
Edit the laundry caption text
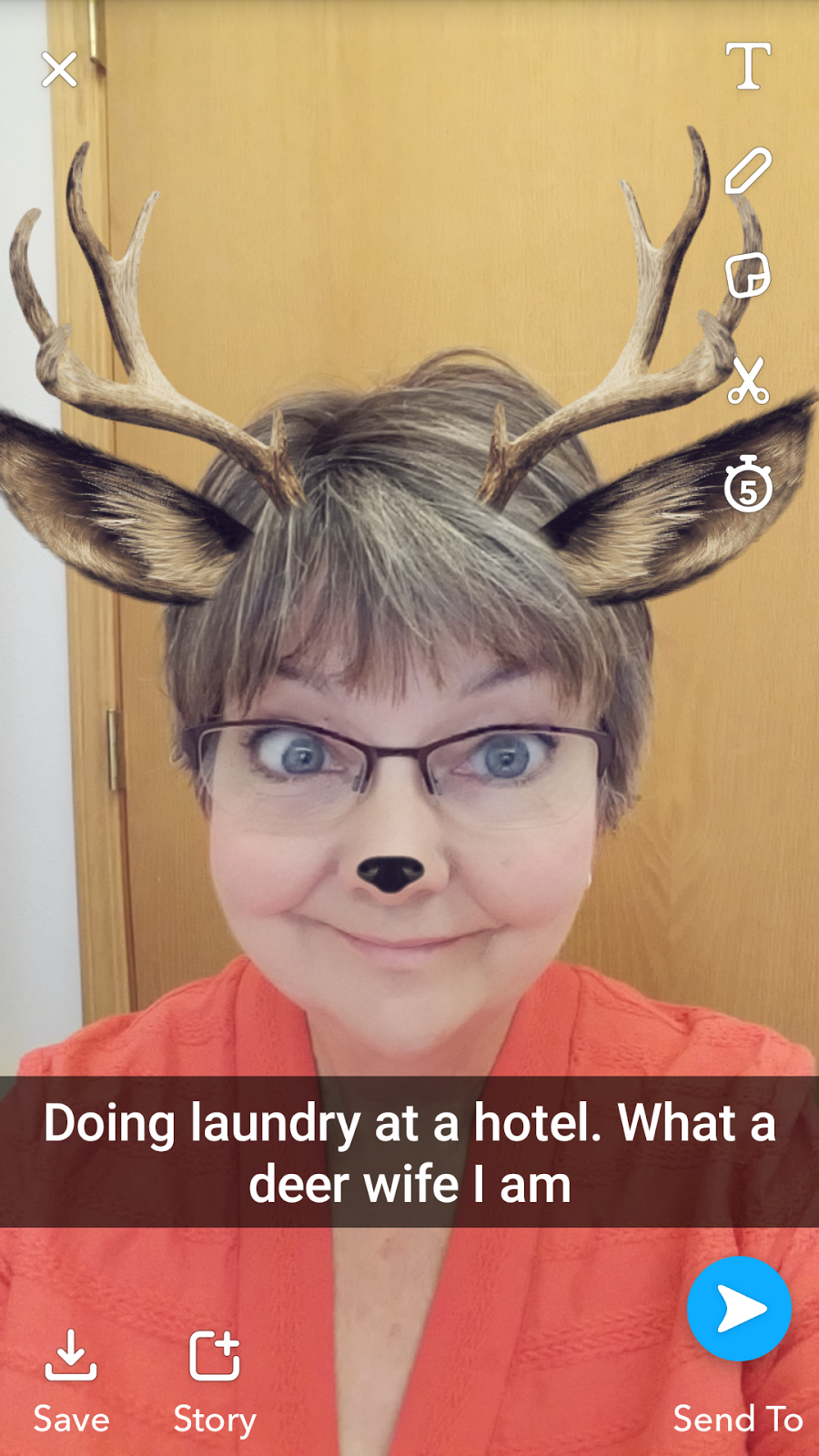tap(409, 1152)
